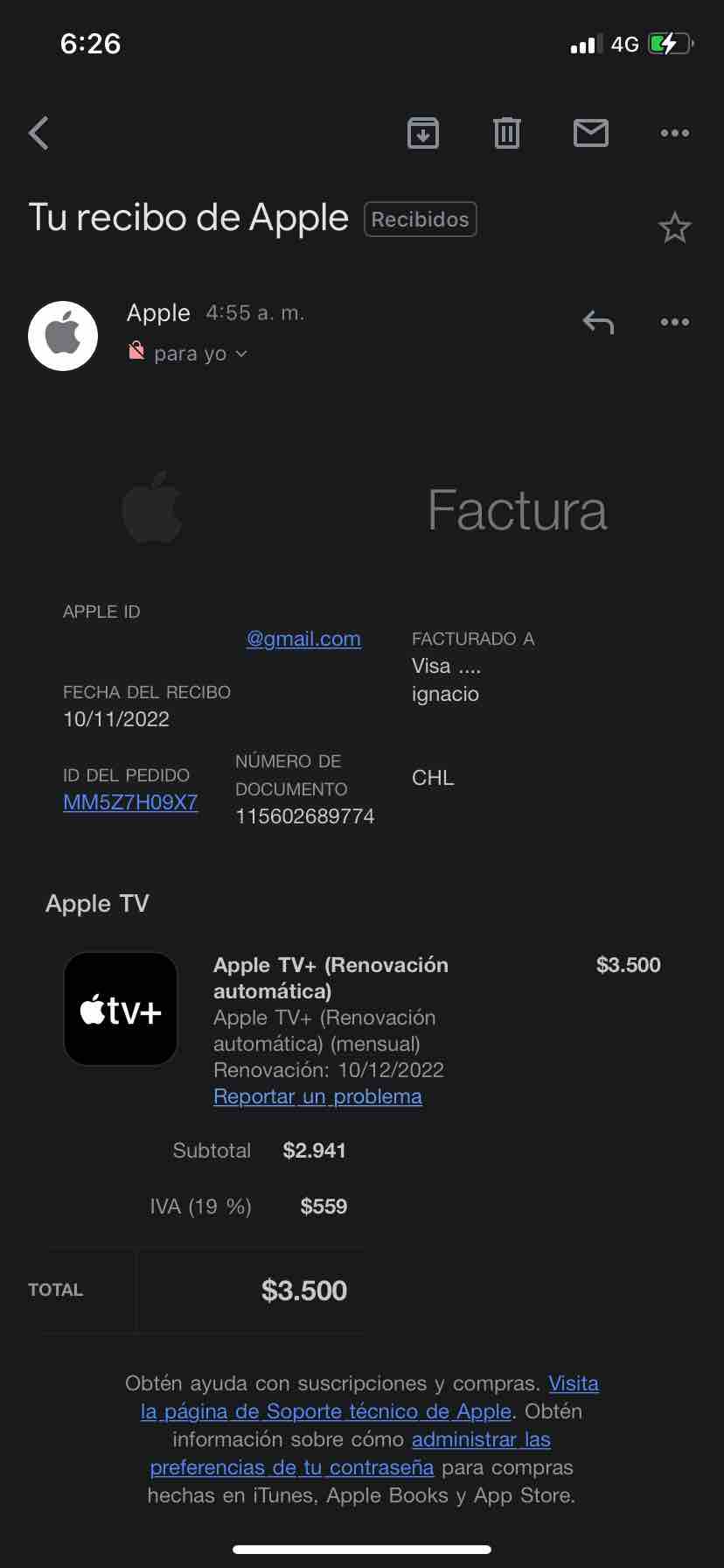Tap the @gmail.com Apple ID link

(x=303, y=639)
